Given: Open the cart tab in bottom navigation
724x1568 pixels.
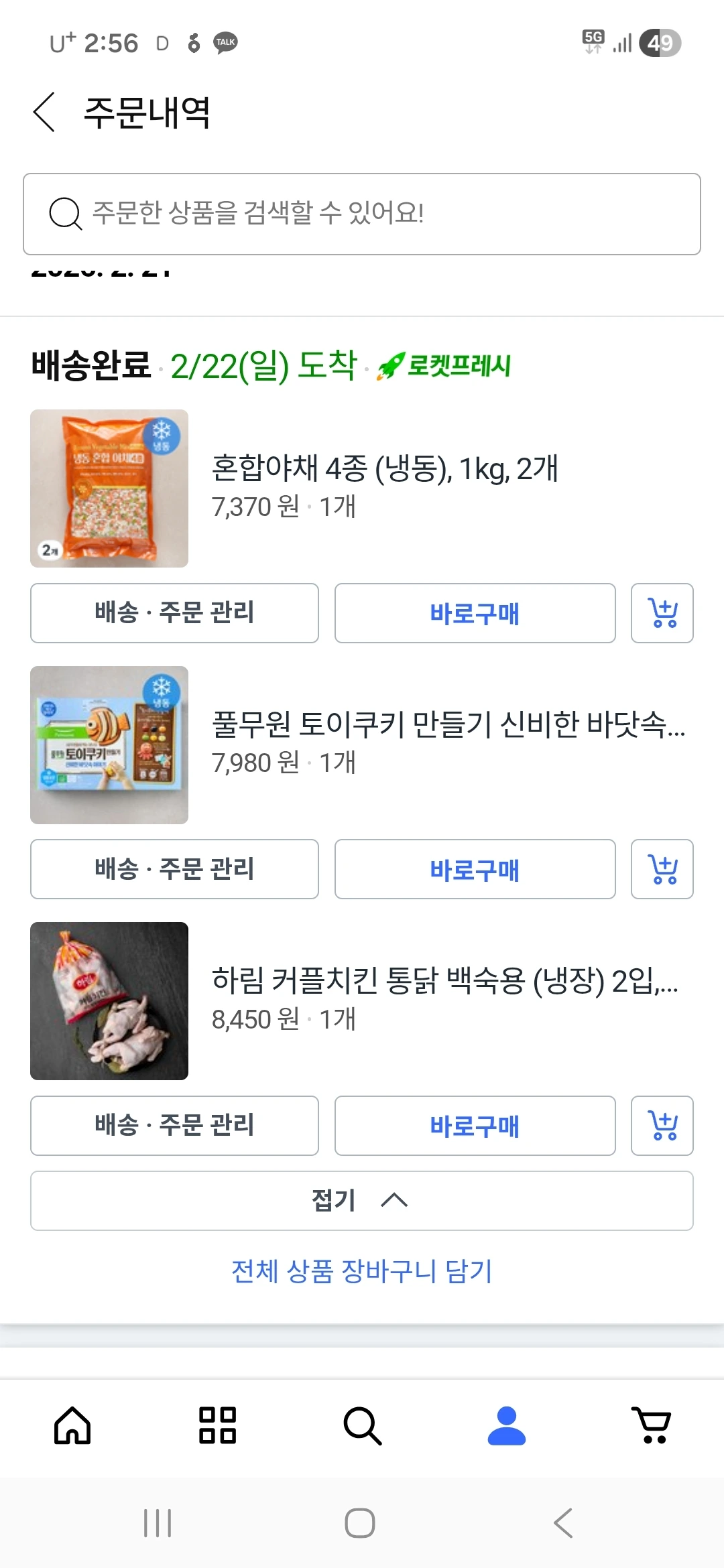Looking at the screenshot, I should [x=652, y=1425].
